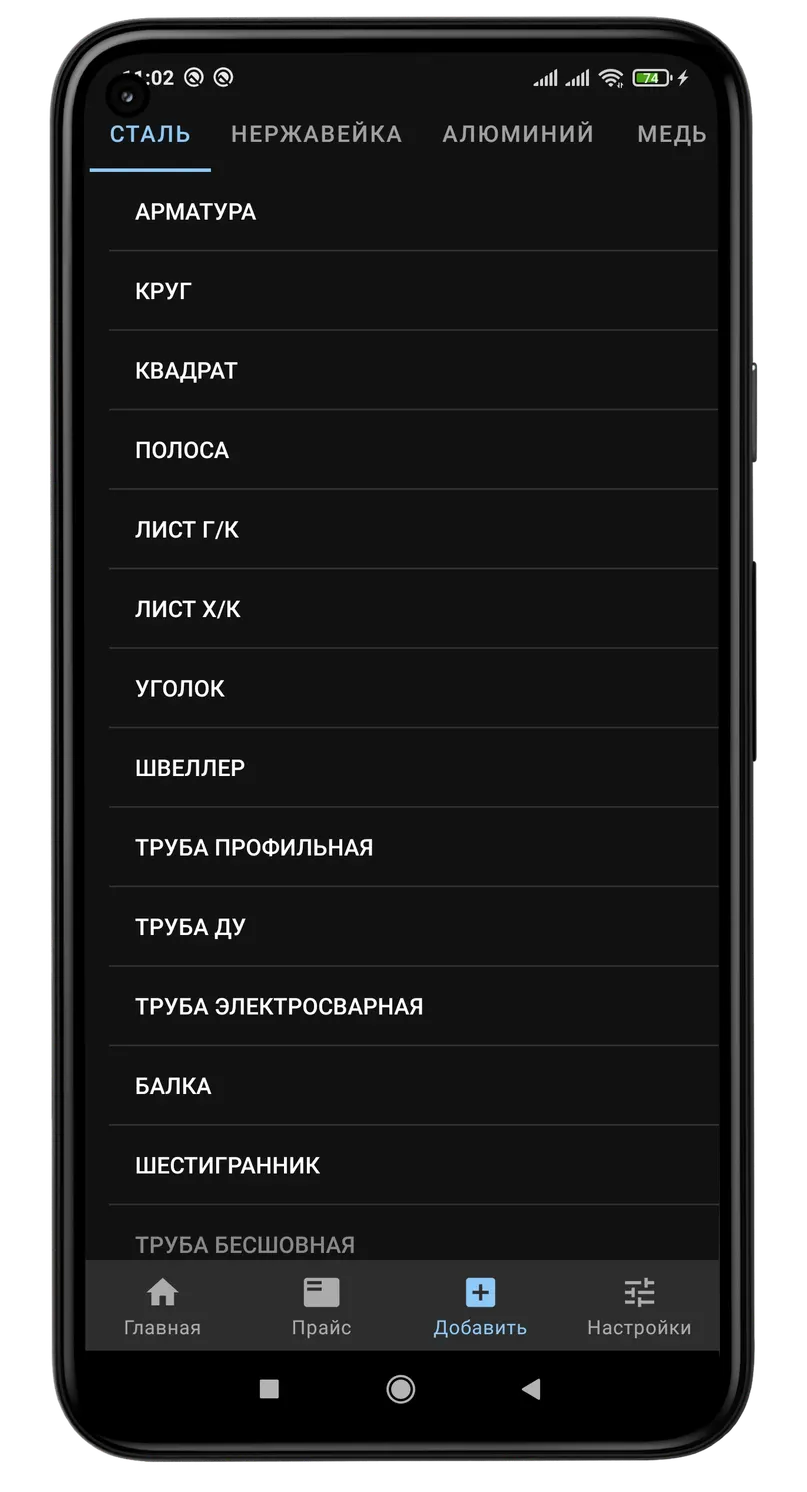Open the ПОЛОСА row
Screen dimensions: 807x1492
tap(413, 450)
